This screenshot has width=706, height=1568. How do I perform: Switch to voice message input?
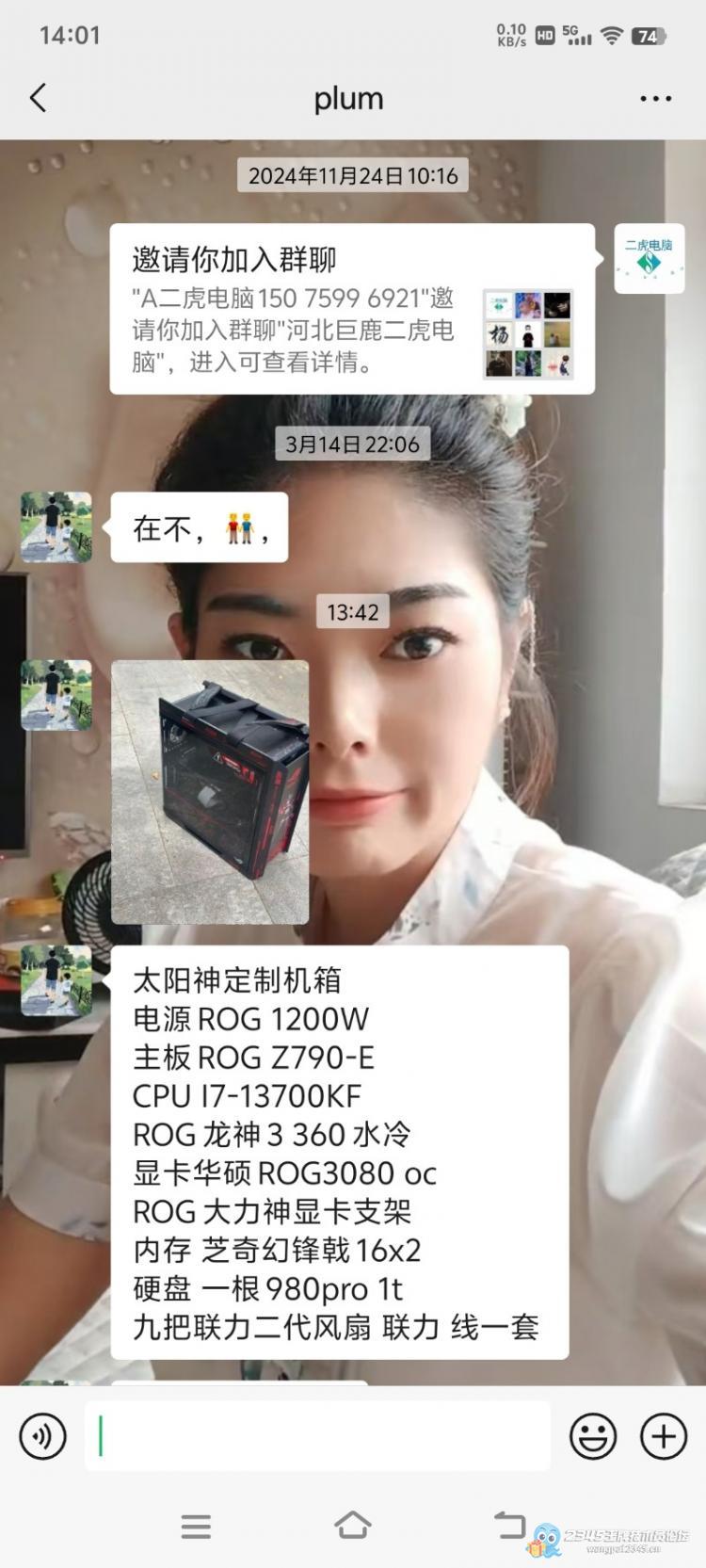pos(43,1436)
